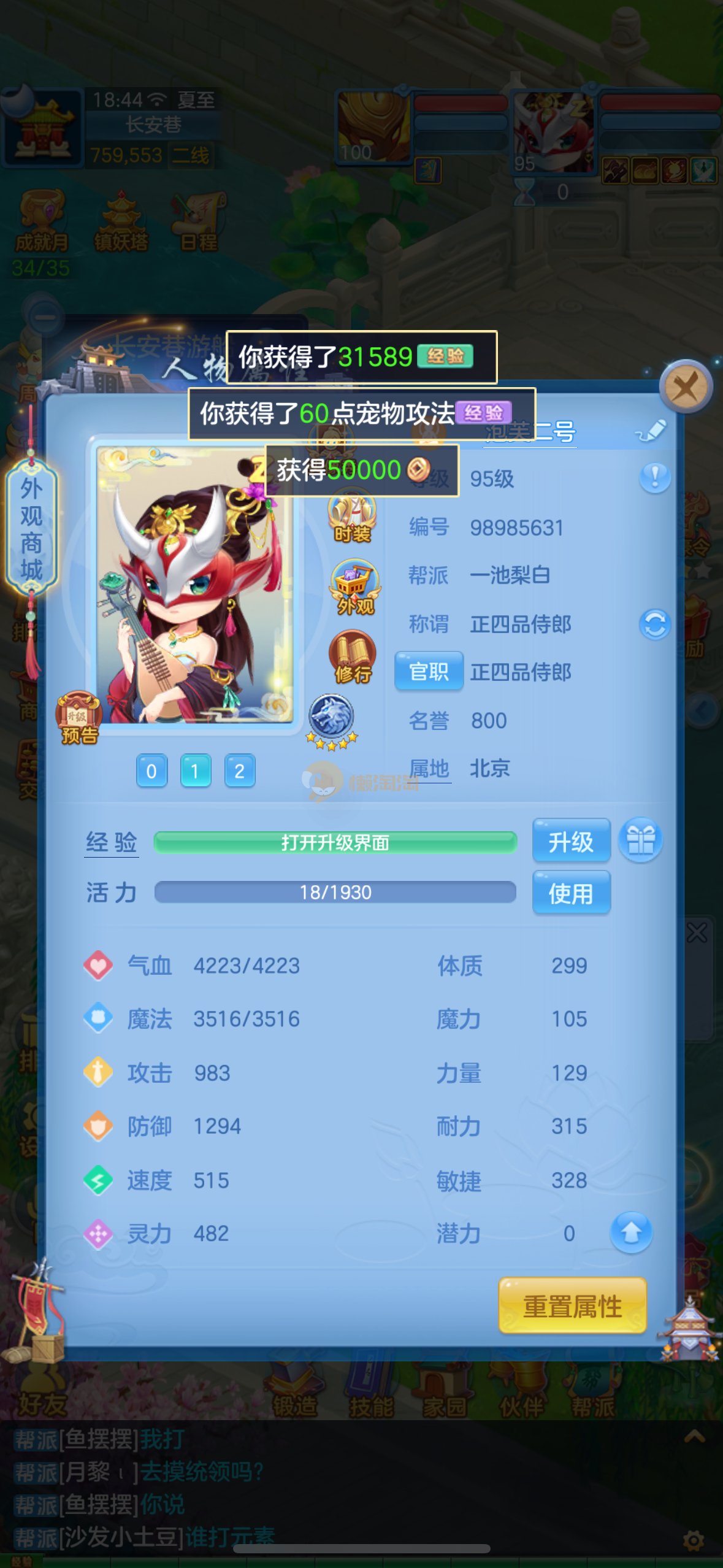
Task: Select outfit slot 1
Action: click(196, 771)
